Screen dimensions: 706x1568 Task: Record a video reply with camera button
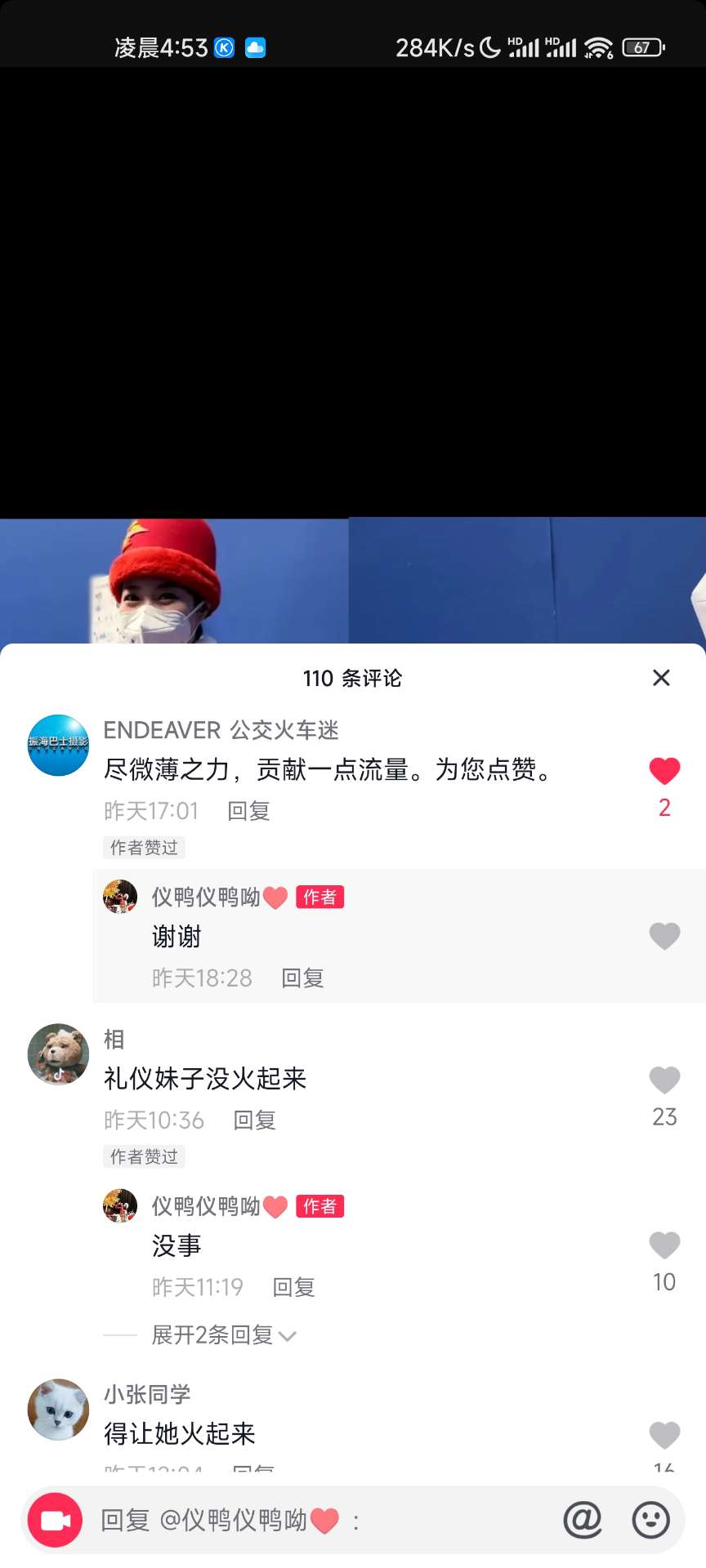56,1521
